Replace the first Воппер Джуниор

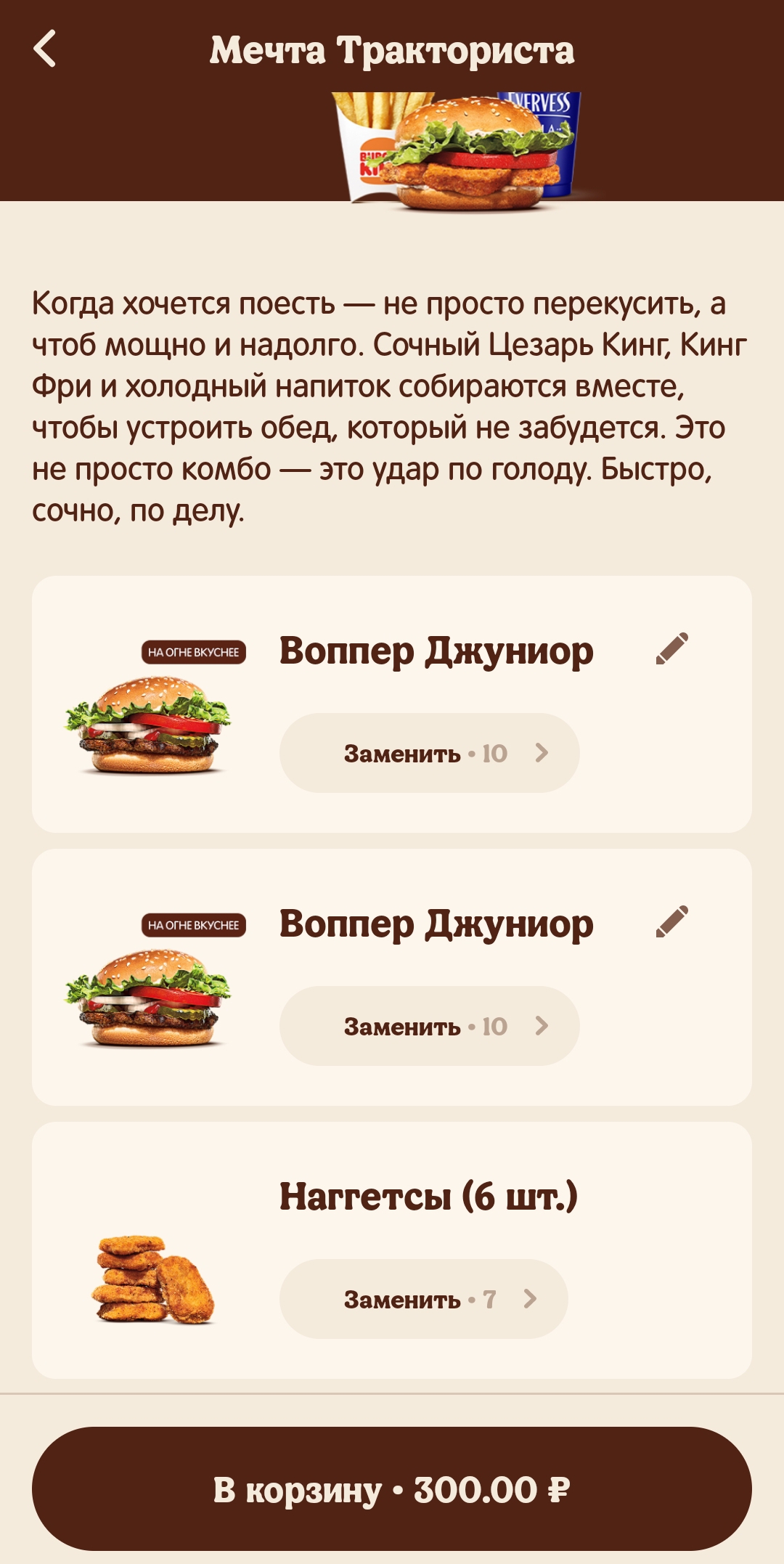pos(429,753)
